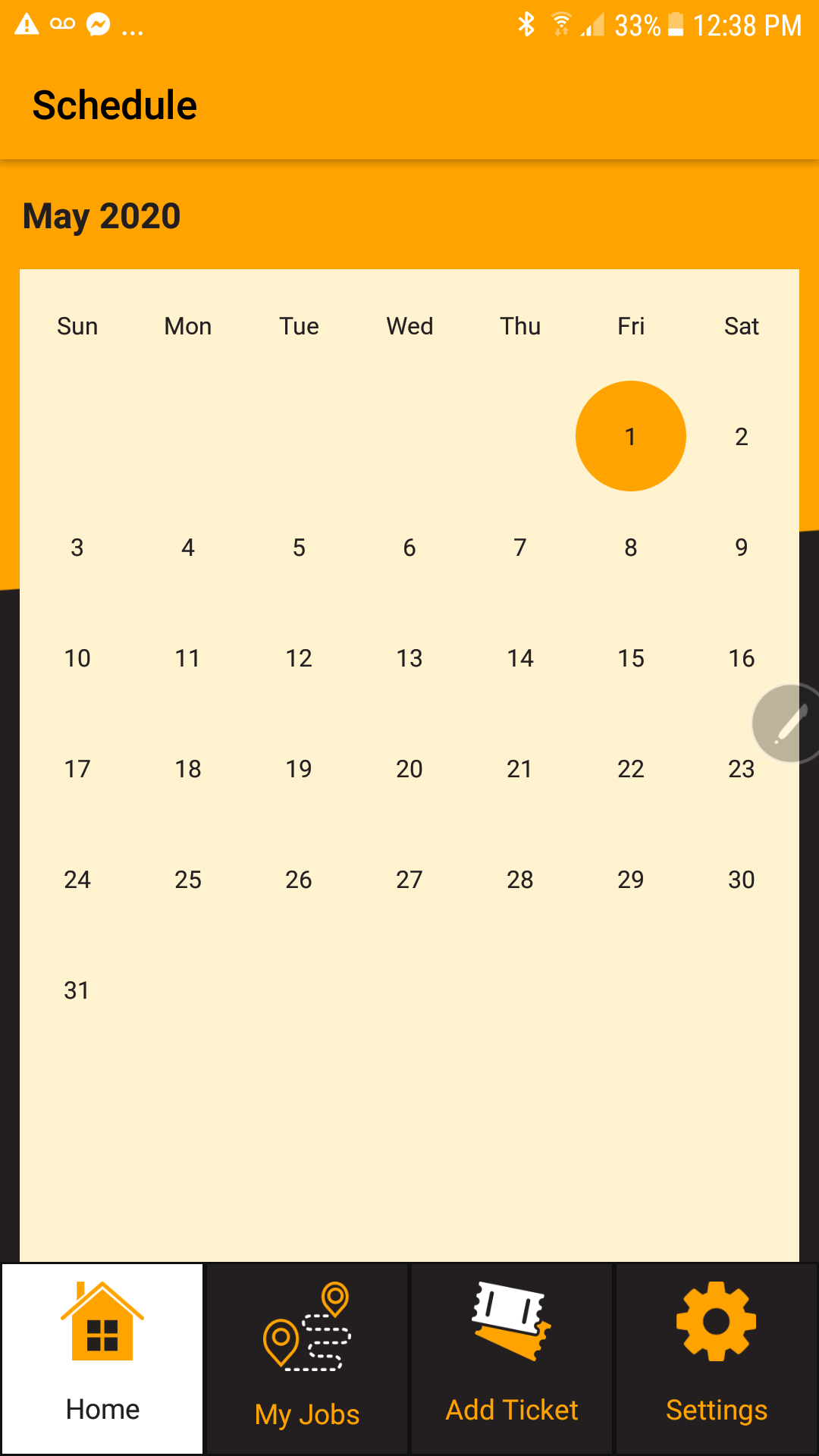Select Friday May 29
The image size is (819, 1456).
(x=630, y=879)
